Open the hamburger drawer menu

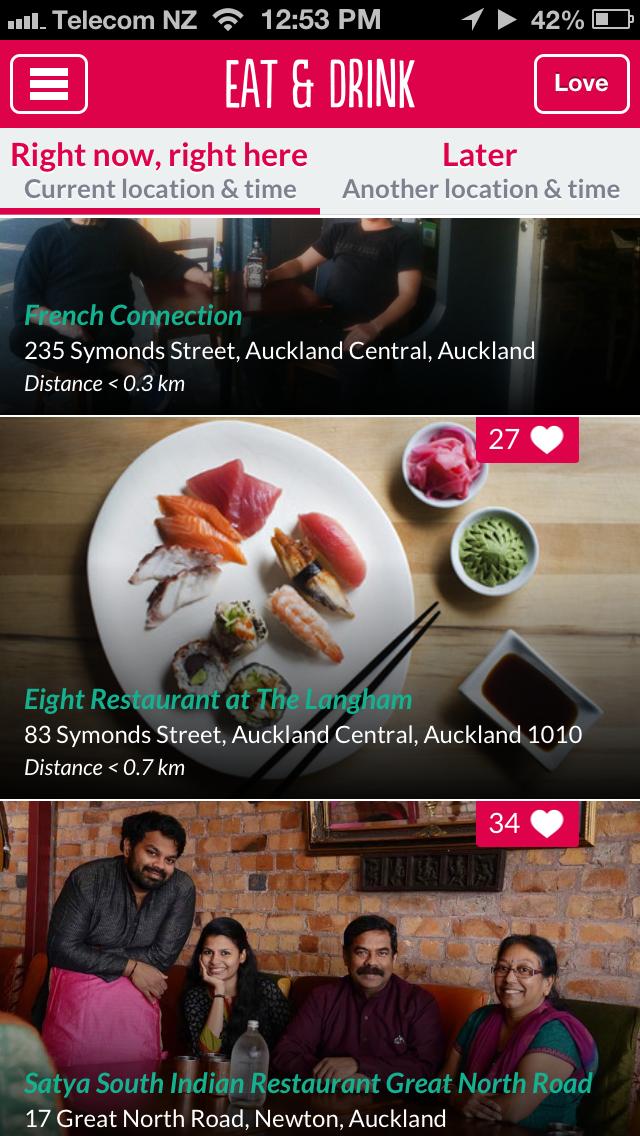click(x=49, y=84)
